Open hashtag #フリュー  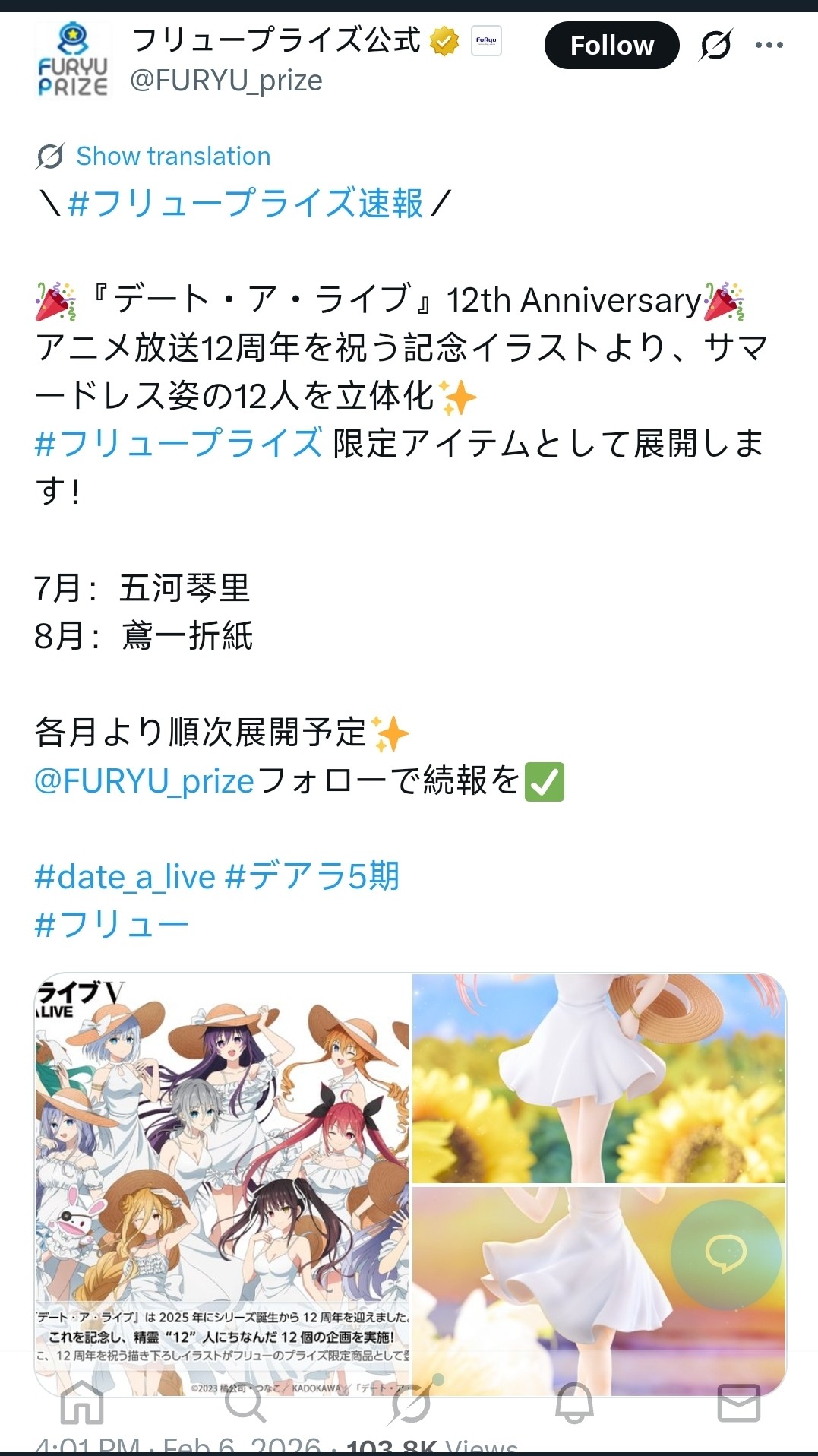112,925
